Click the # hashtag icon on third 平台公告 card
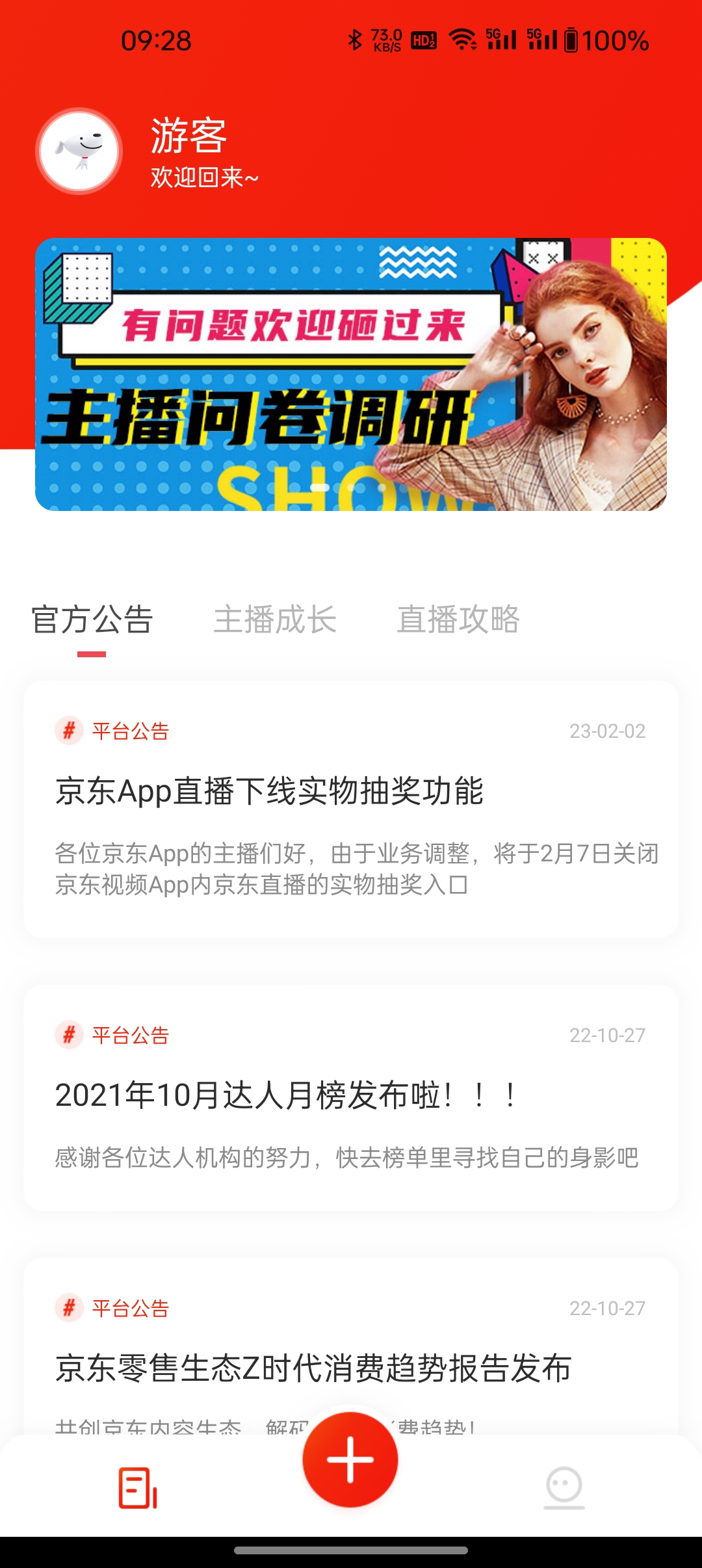The height and width of the screenshot is (1568, 702). pos(68,1309)
